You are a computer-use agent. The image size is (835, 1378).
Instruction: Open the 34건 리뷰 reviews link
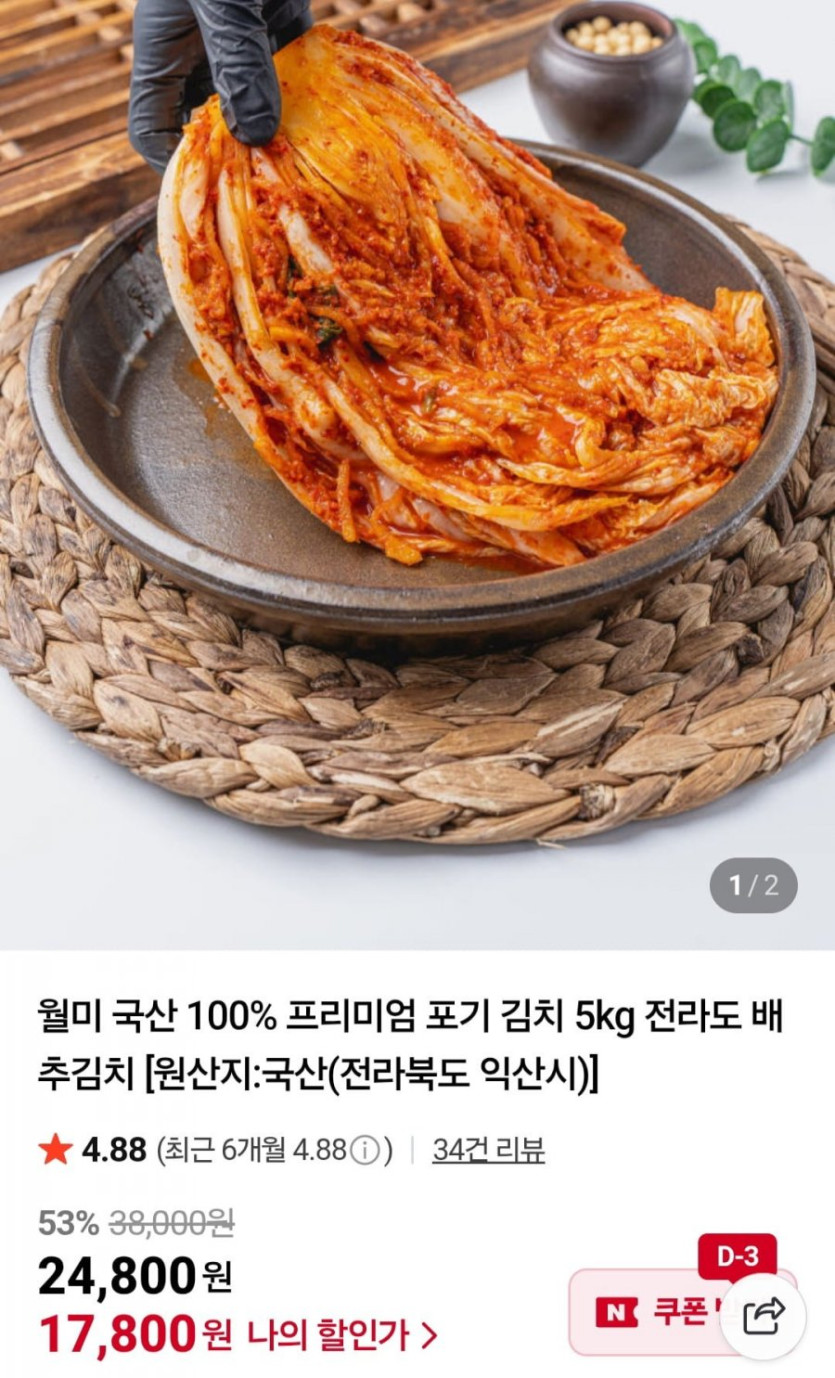(x=488, y=1150)
